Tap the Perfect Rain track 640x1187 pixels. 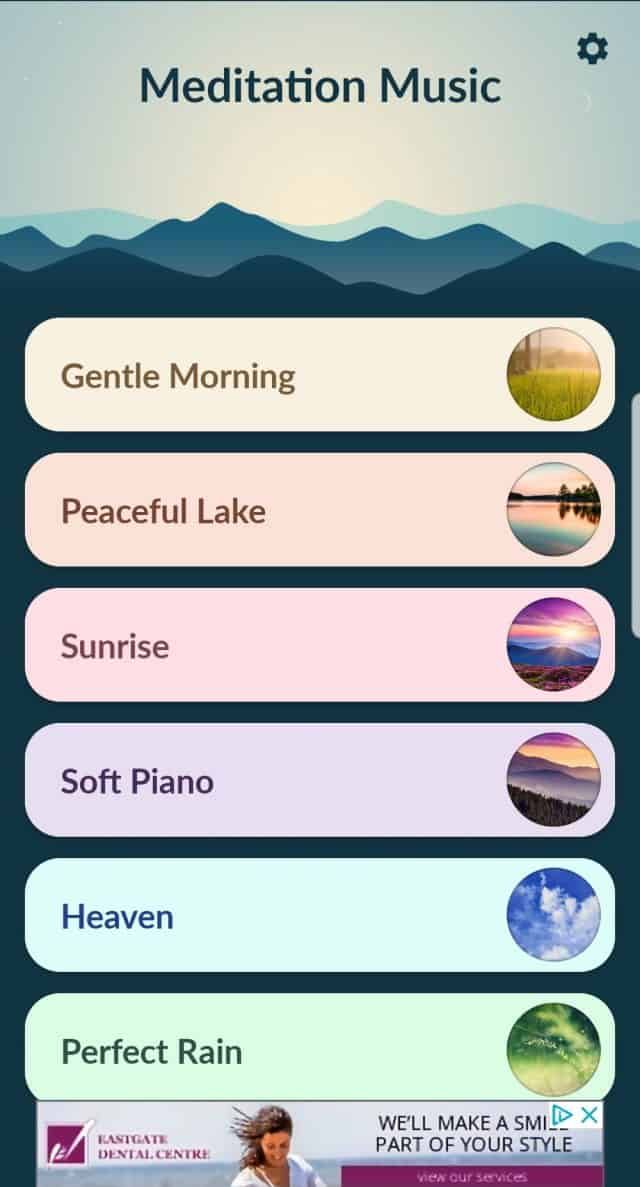point(319,1048)
